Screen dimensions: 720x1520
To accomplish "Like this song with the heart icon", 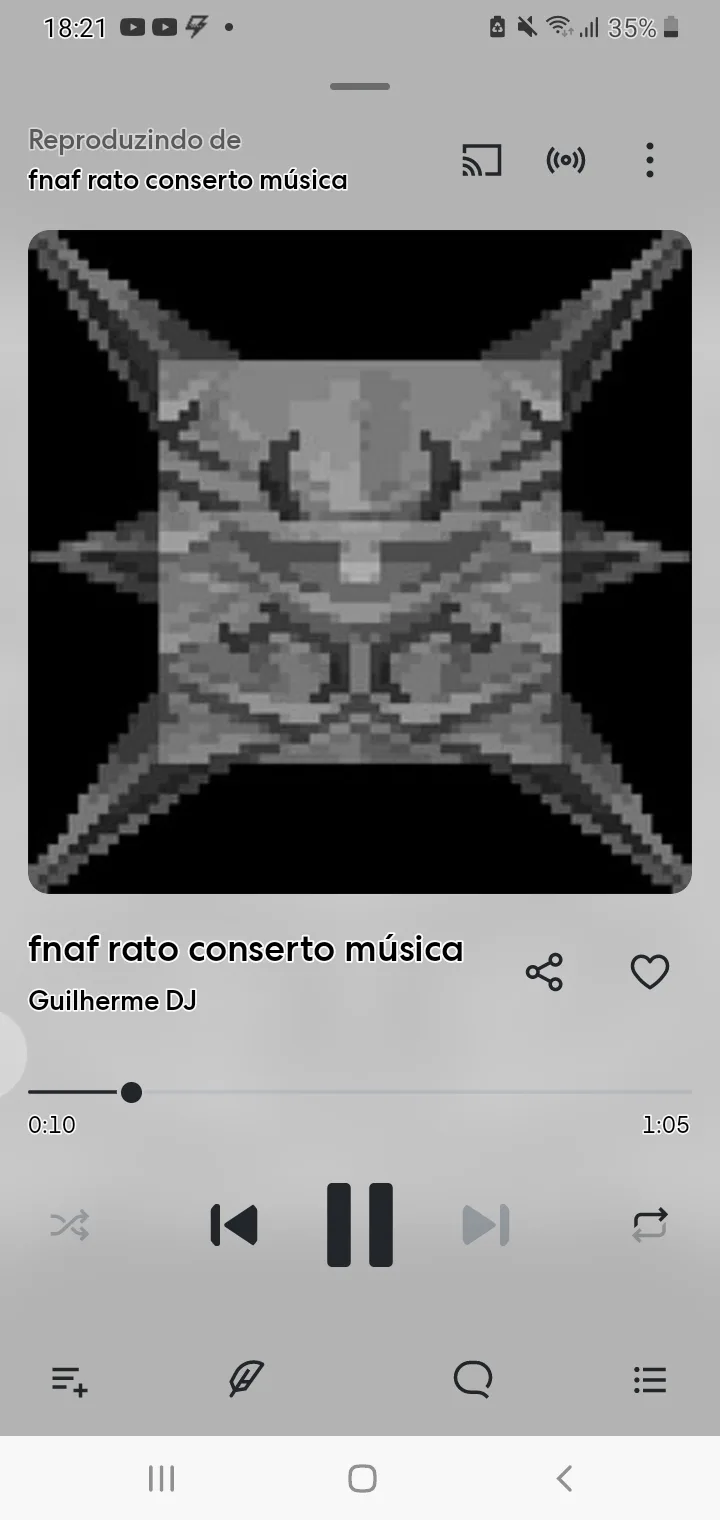I will tap(650, 972).
